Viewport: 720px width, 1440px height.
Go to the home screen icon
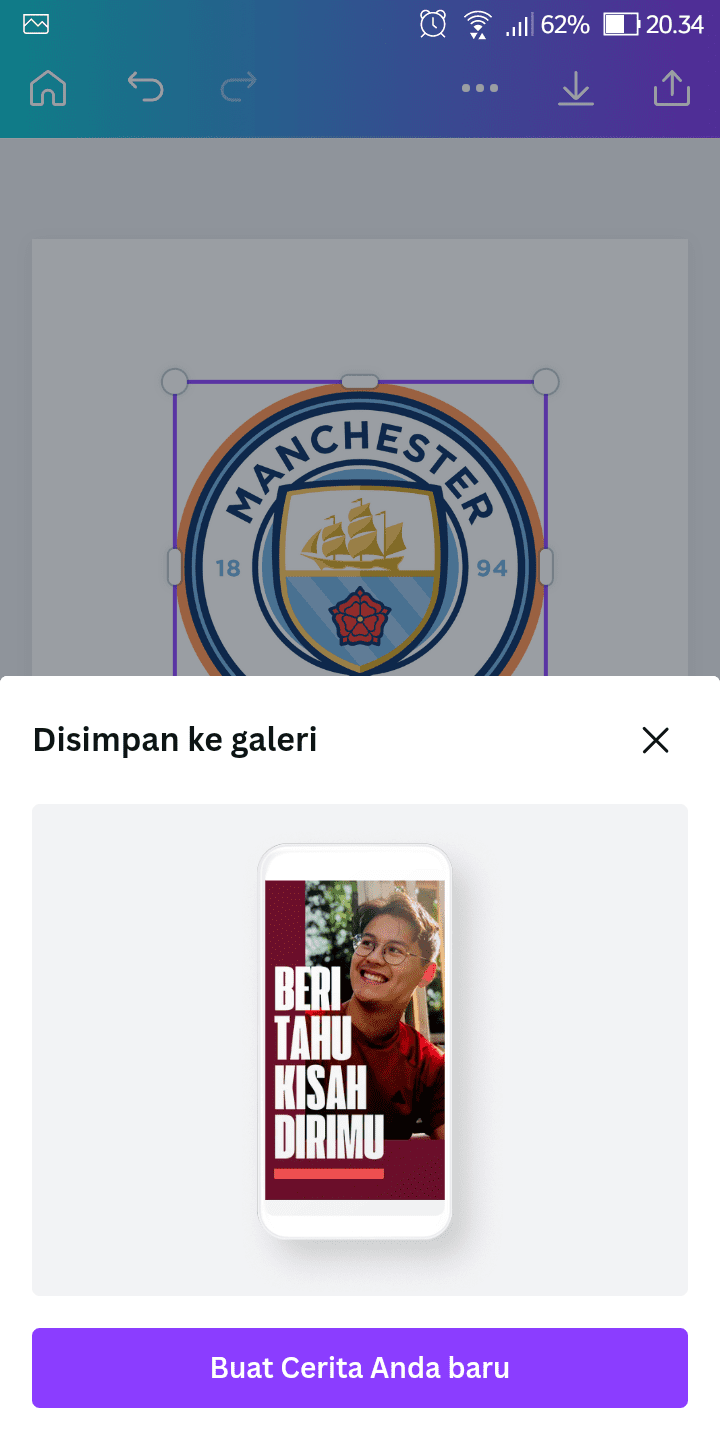tap(48, 88)
